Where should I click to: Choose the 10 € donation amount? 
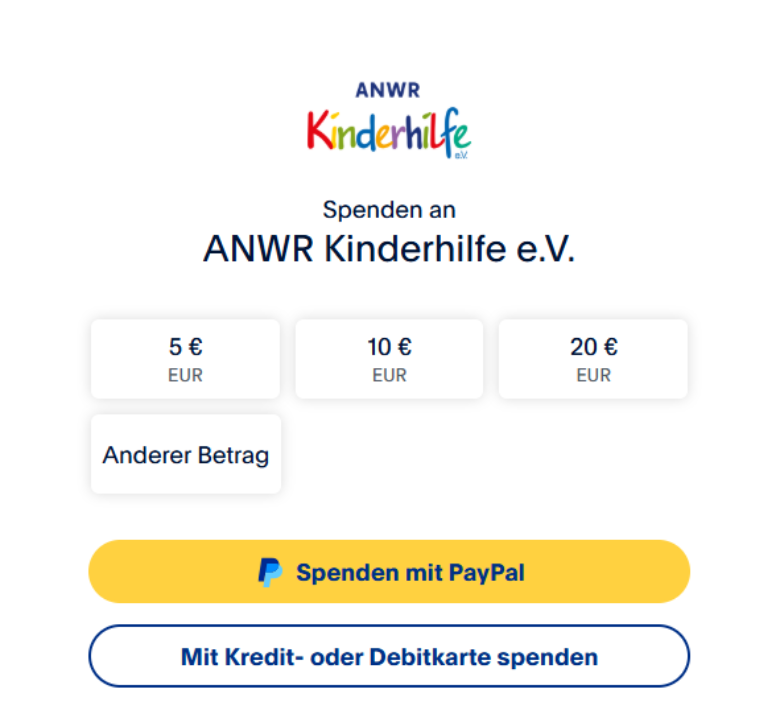(389, 359)
